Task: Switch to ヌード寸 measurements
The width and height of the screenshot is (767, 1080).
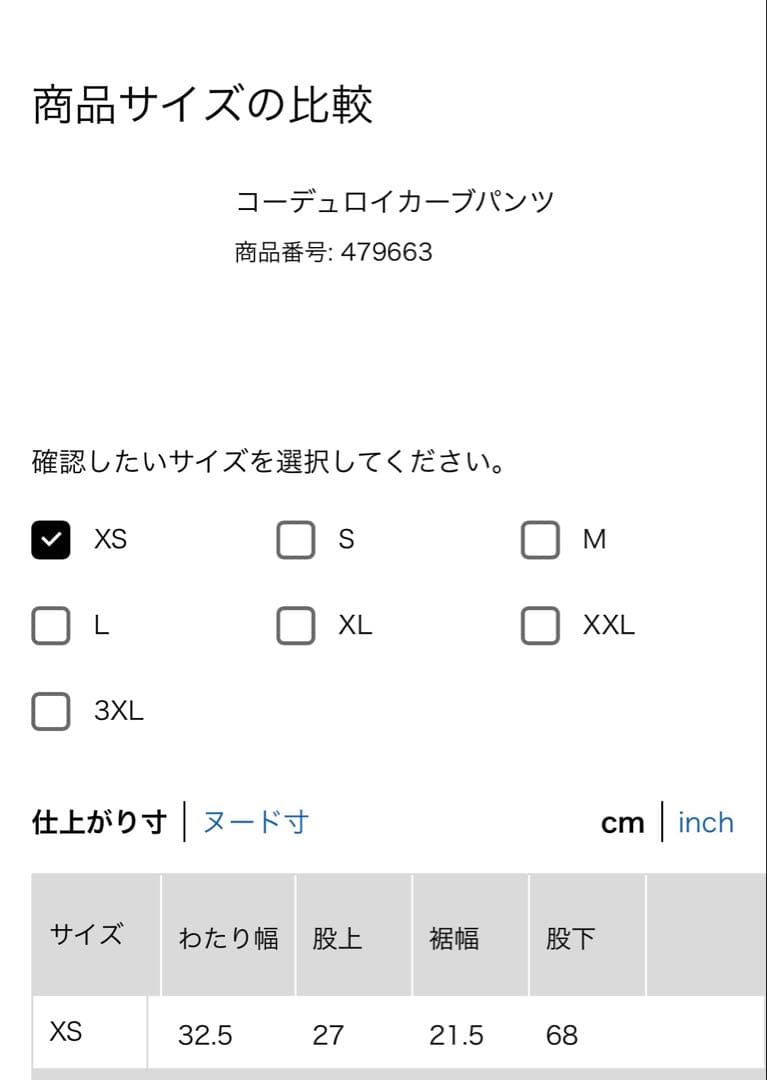Action: [x=257, y=822]
